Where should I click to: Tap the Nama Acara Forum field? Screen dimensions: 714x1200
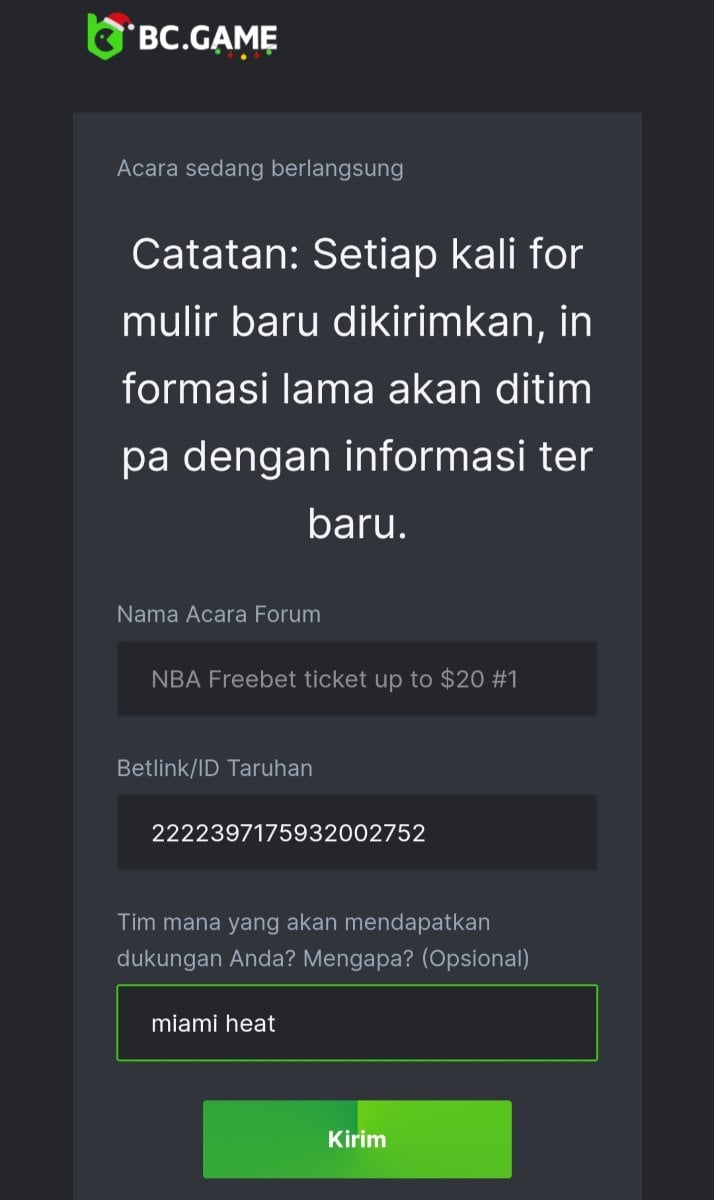357,679
